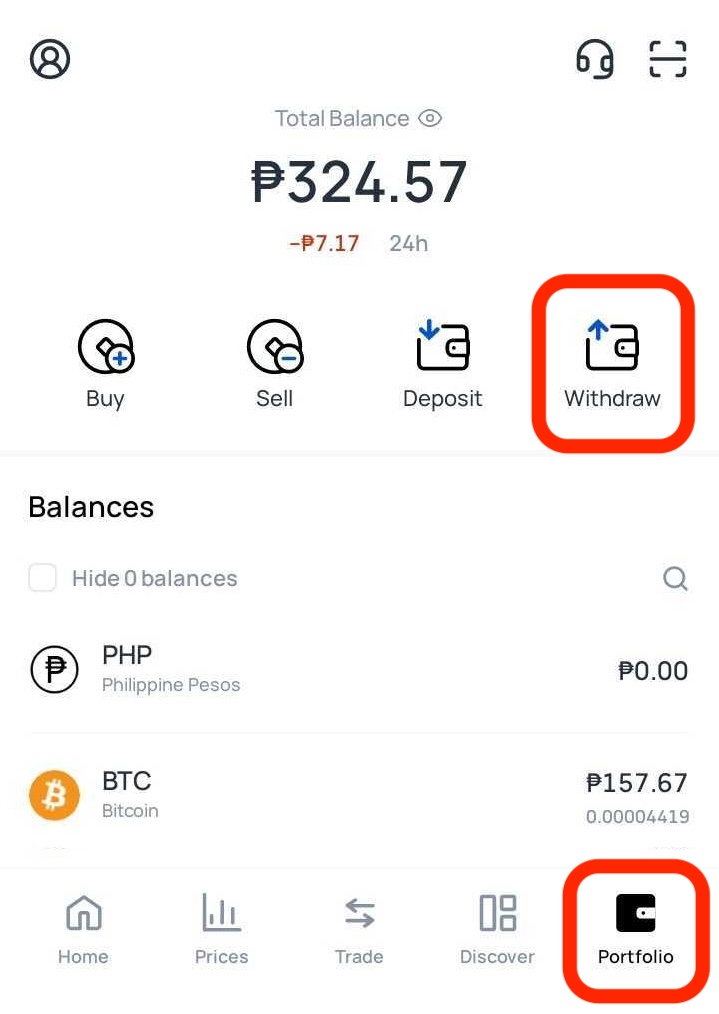This screenshot has width=719, height=1014.
Task: Switch to the Prices tab
Action: (221, 930)
